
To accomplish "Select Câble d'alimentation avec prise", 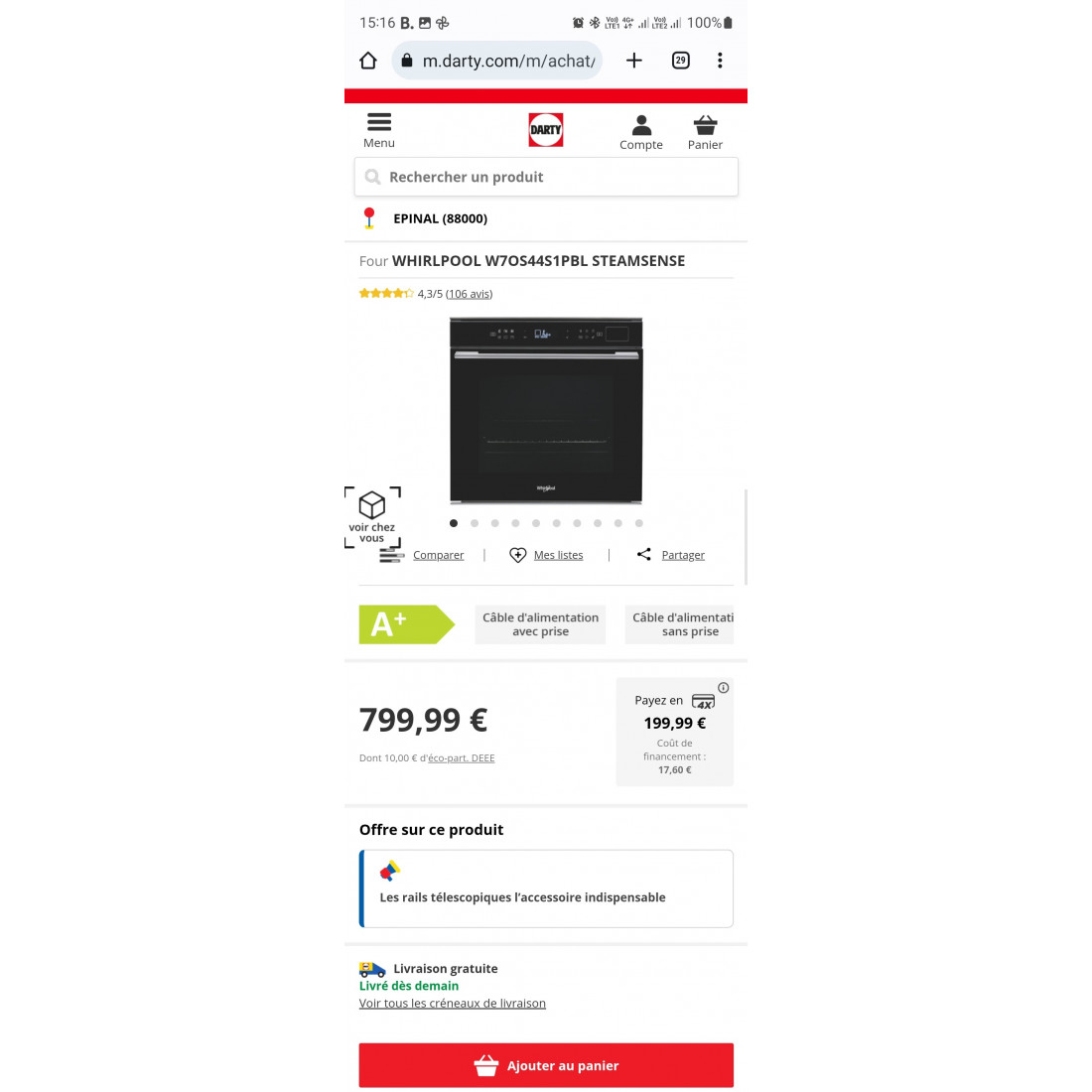I will click(x=540, y=624).
